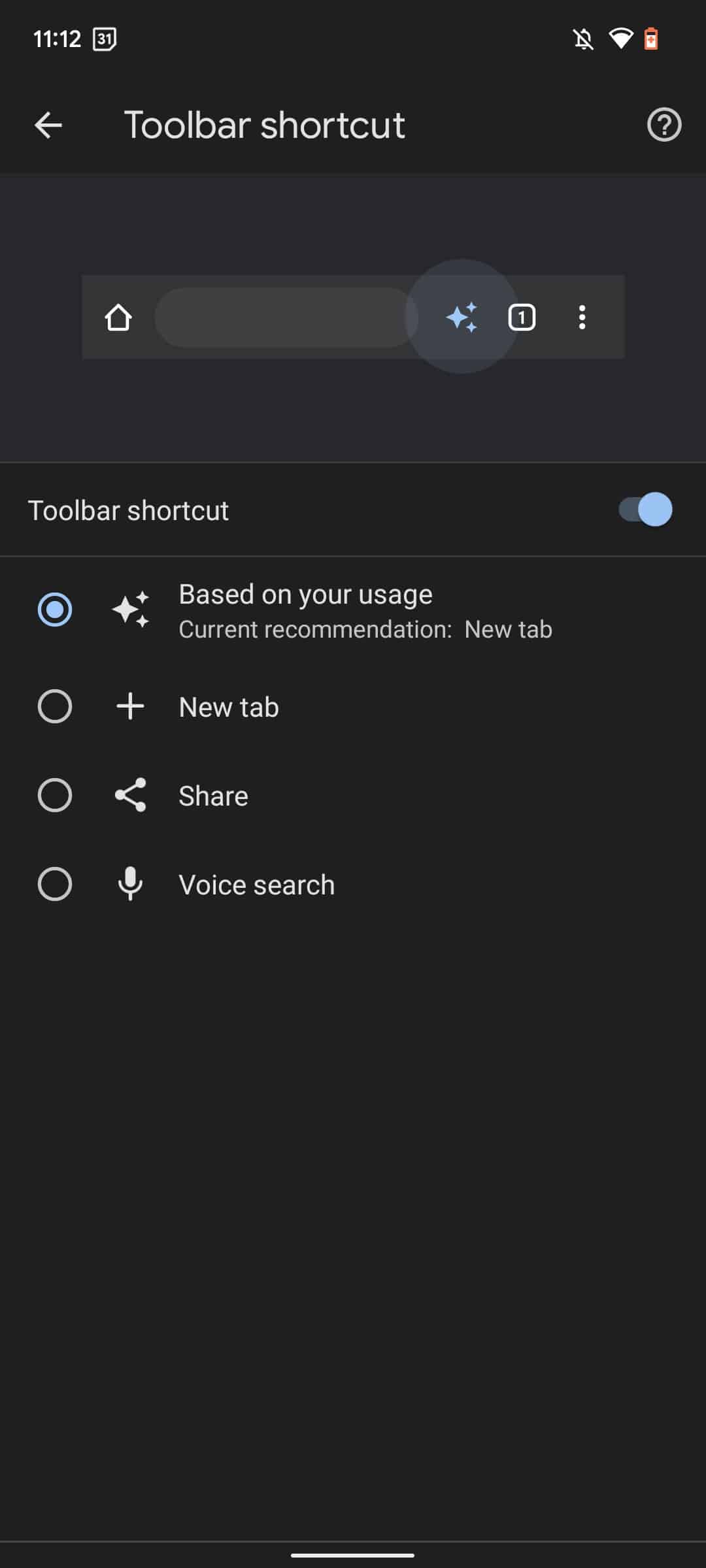Select the Based on your usage option
Screen dimensions: 706x1568
pos(55,610)
